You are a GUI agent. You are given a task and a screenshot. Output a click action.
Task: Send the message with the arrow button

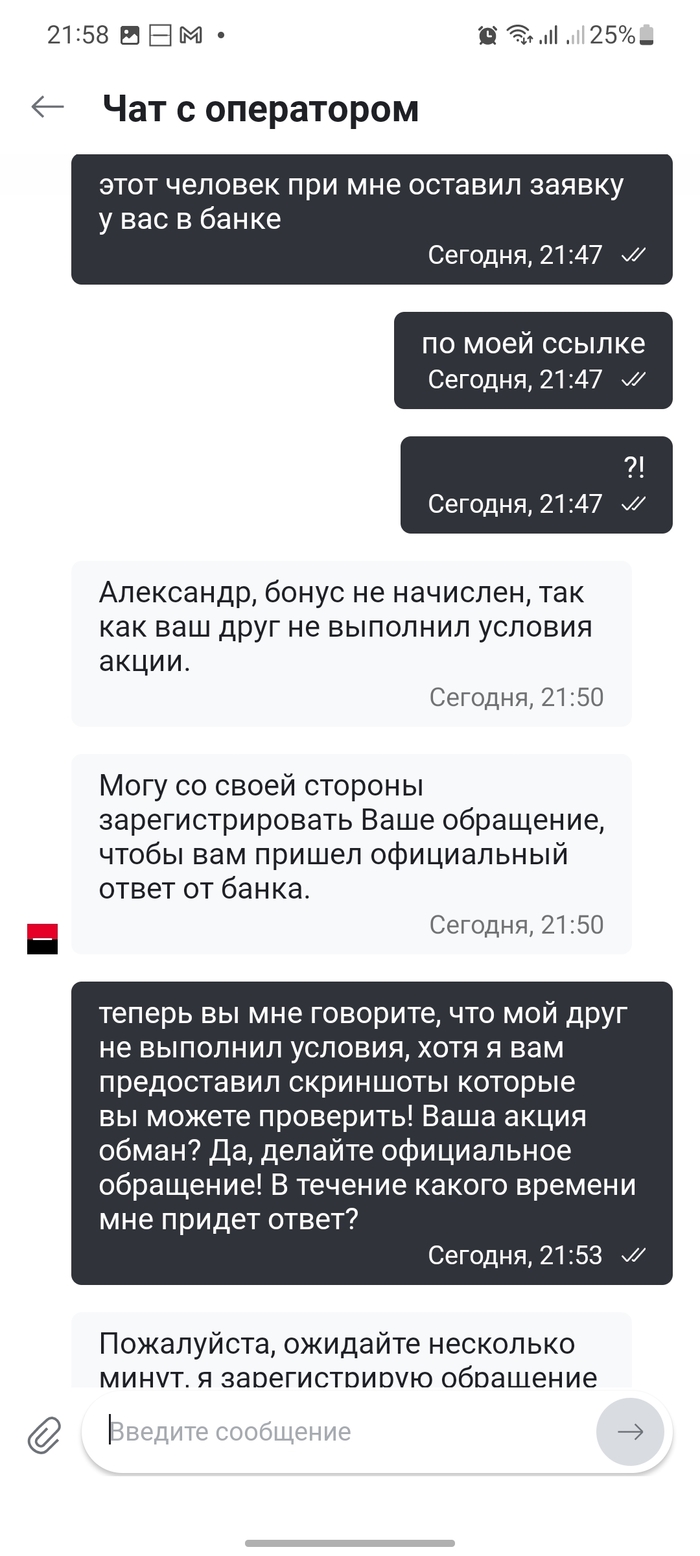point(630,1432)
